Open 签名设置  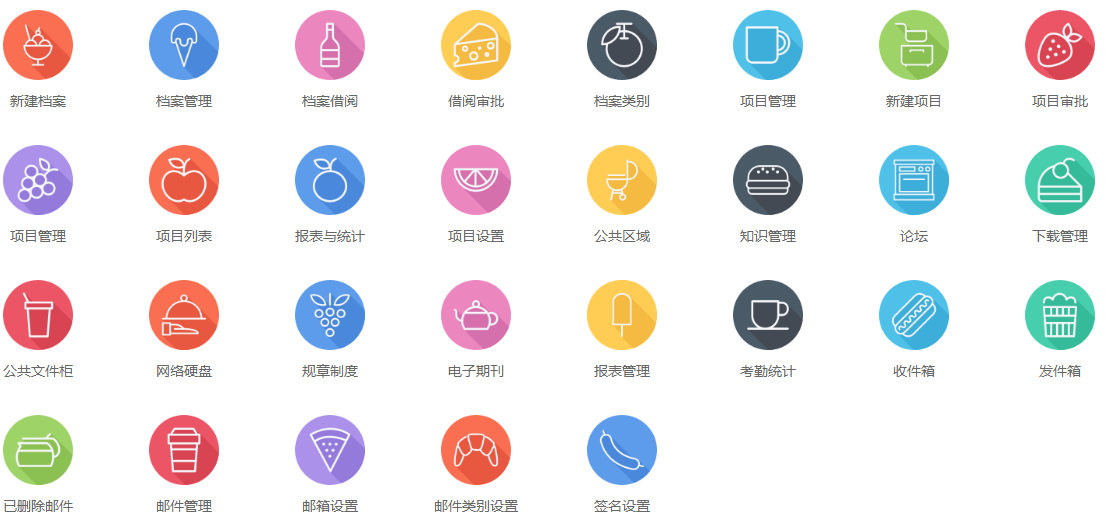pos(622,450)
